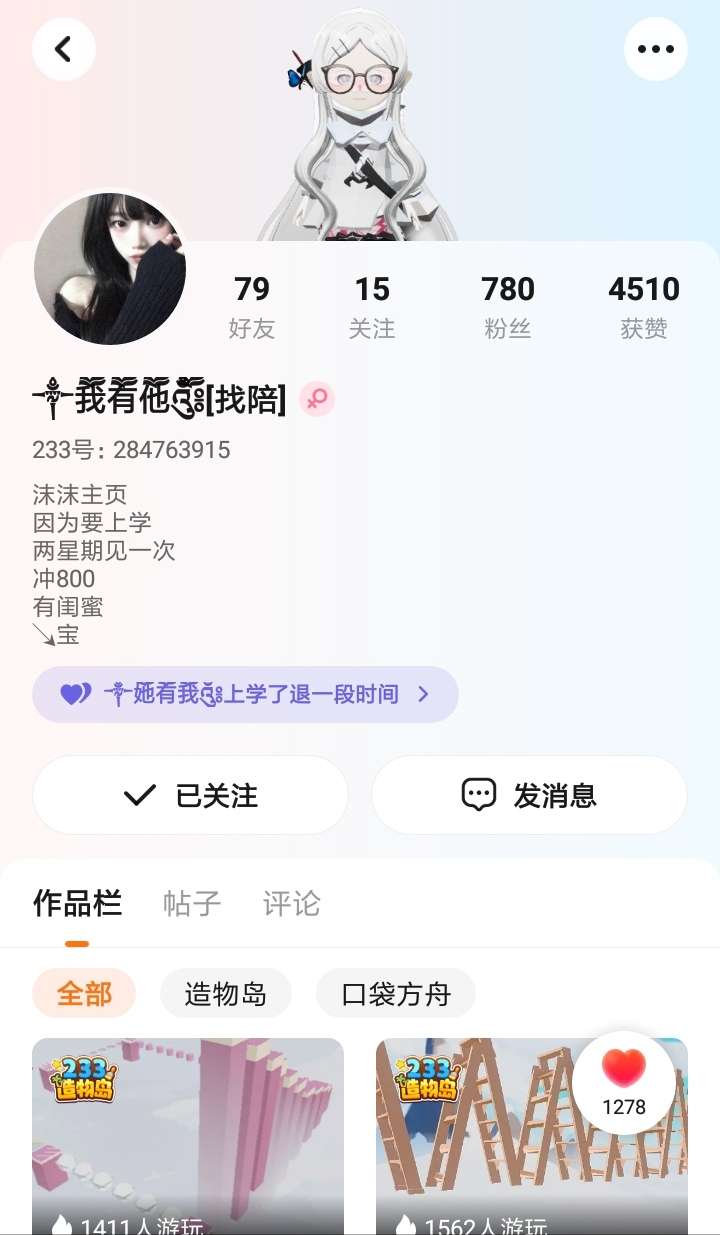Open the purple heart 她有我 partner banner
The width and height of the screenshot is (720, 1235).
tap(245, 694)
